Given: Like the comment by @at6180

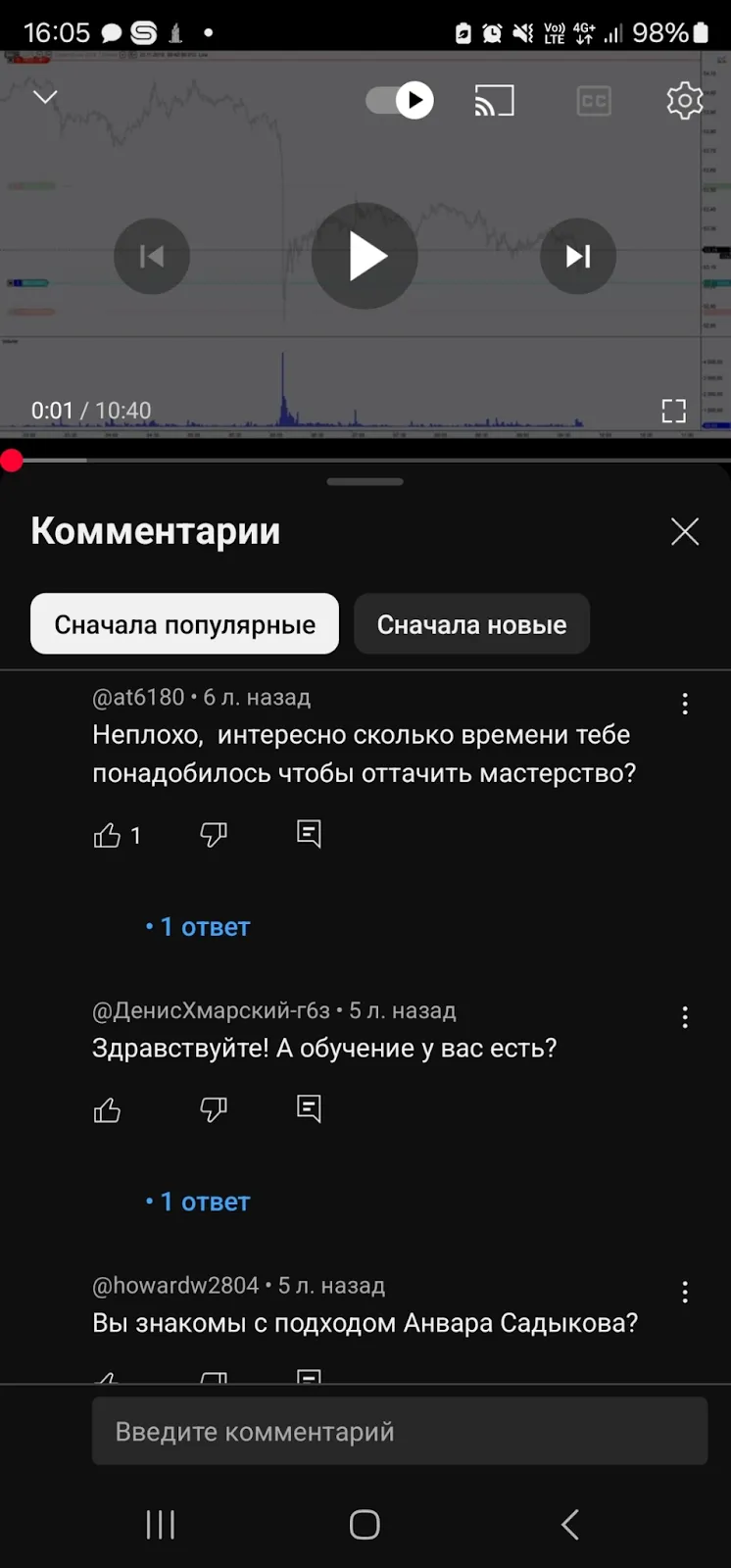Looking at the screenshot, I should pos(107,835).
